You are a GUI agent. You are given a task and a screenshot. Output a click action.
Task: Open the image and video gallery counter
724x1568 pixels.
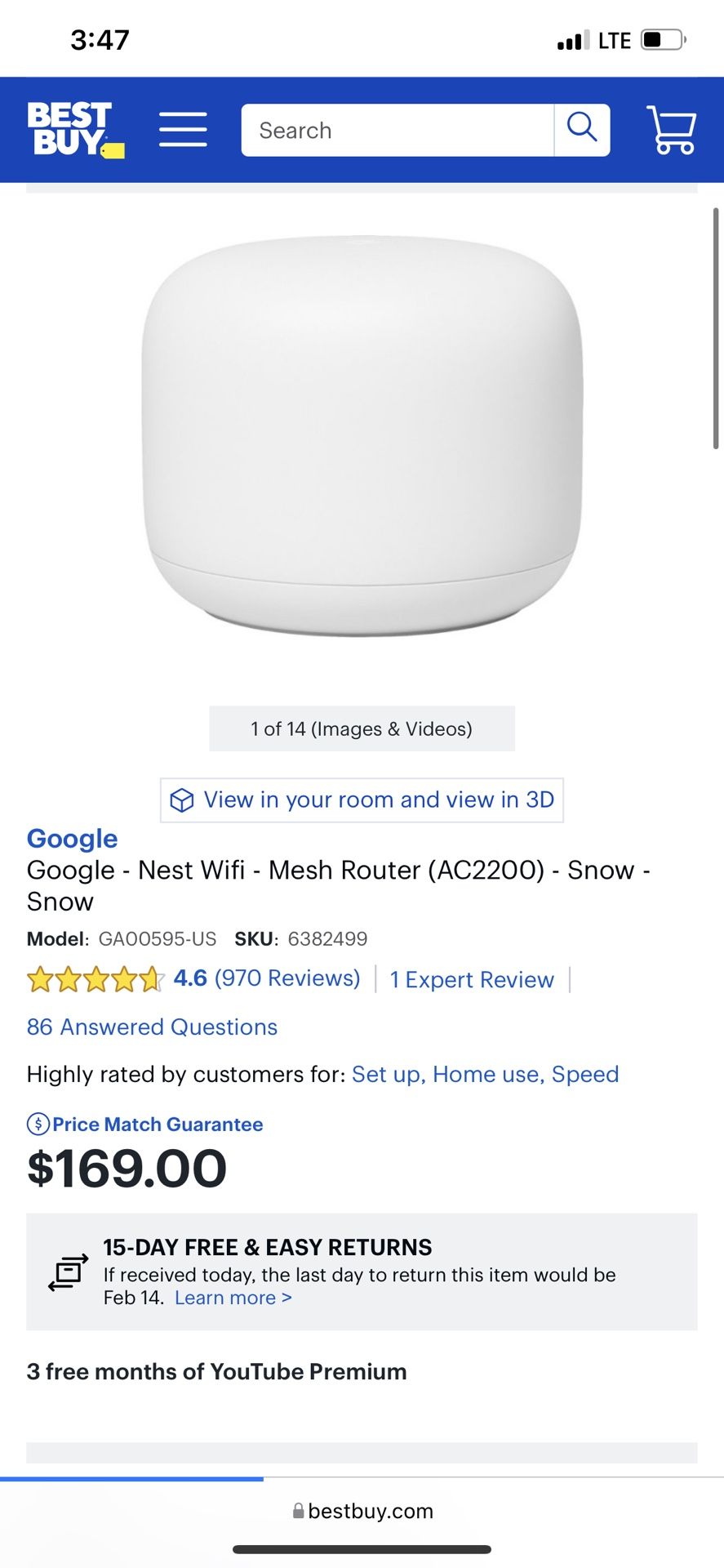click(x=362, y=728)
